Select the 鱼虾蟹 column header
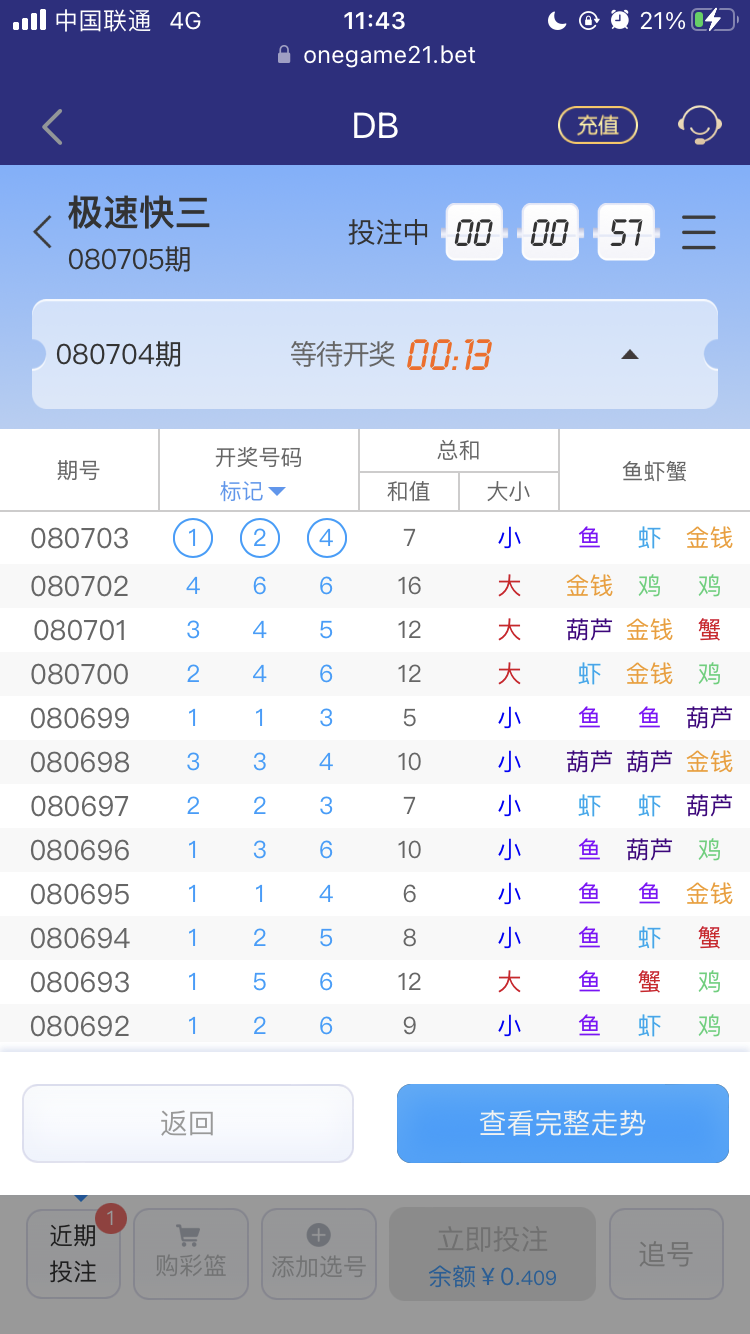Viewport: 750px width, 1334px height. coord(654,469)
